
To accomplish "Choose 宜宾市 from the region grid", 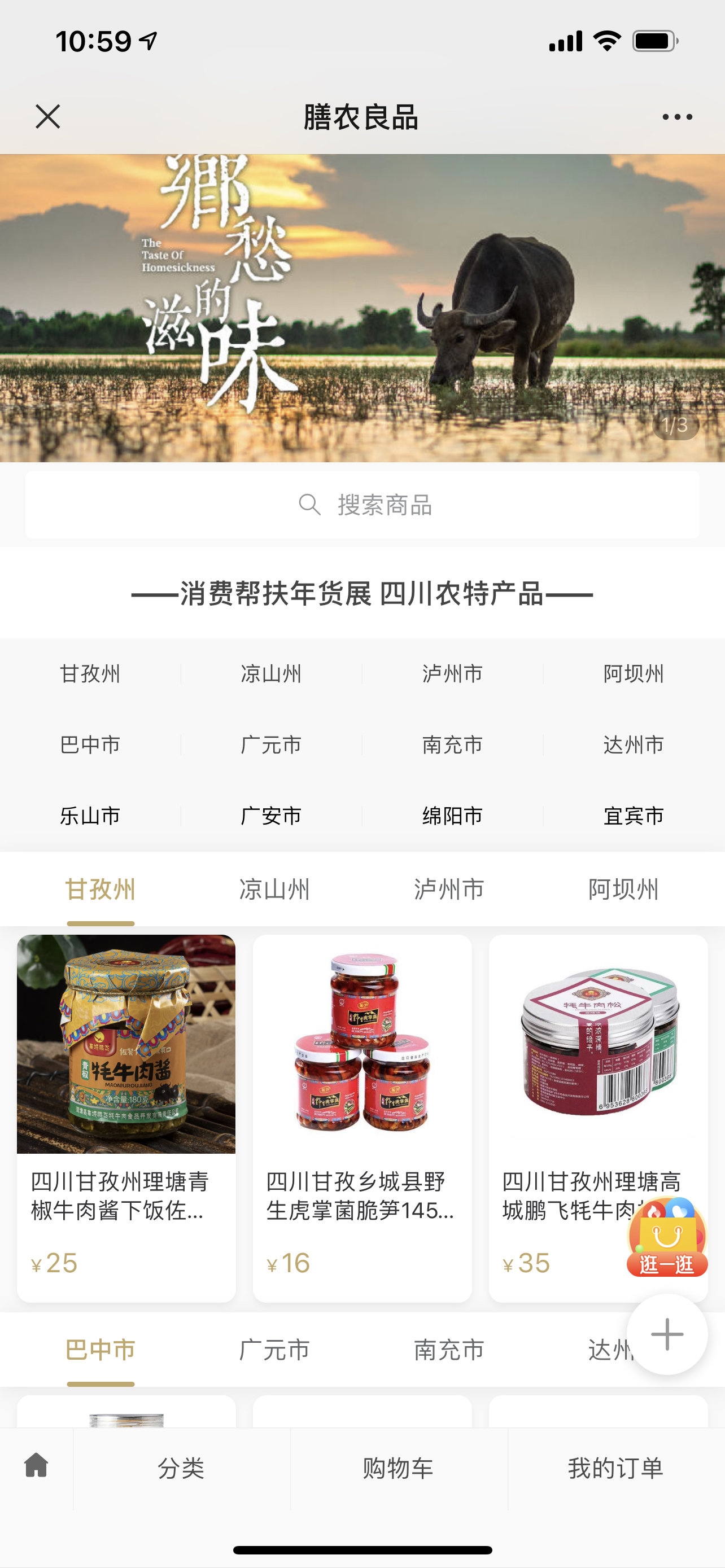I will point(633,816).
